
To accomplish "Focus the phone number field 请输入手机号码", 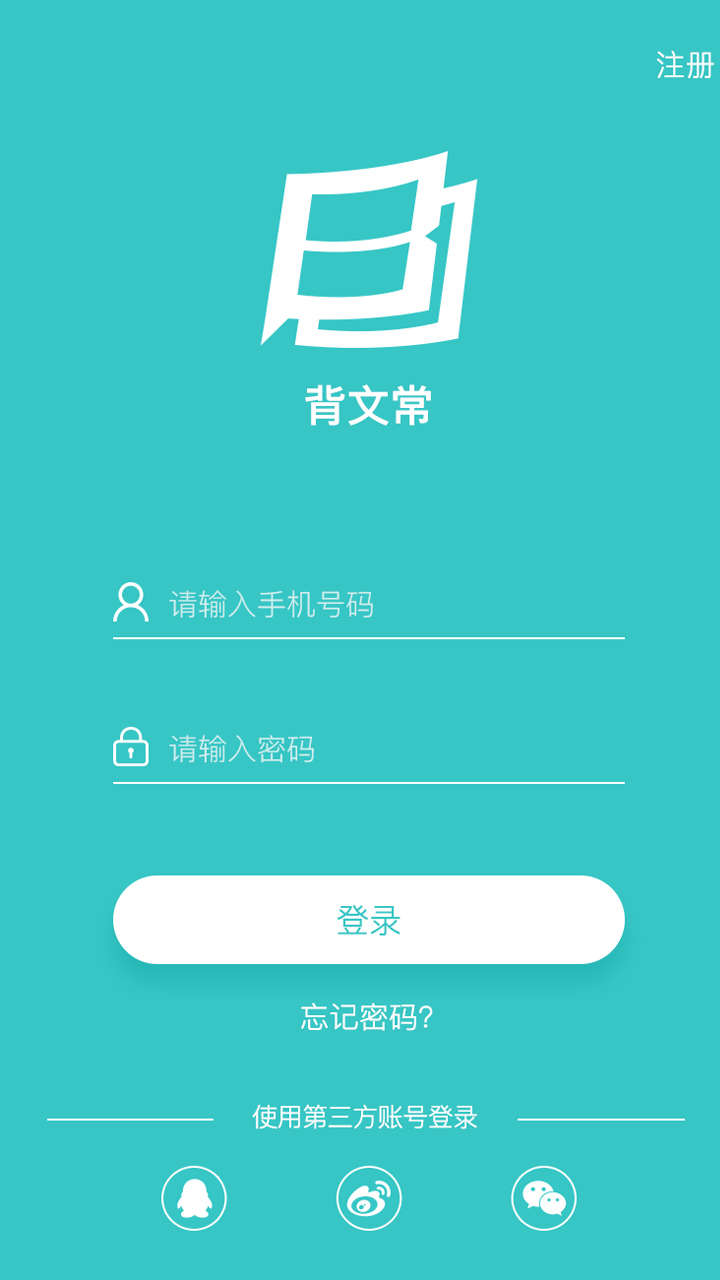I will coord(390,604).
